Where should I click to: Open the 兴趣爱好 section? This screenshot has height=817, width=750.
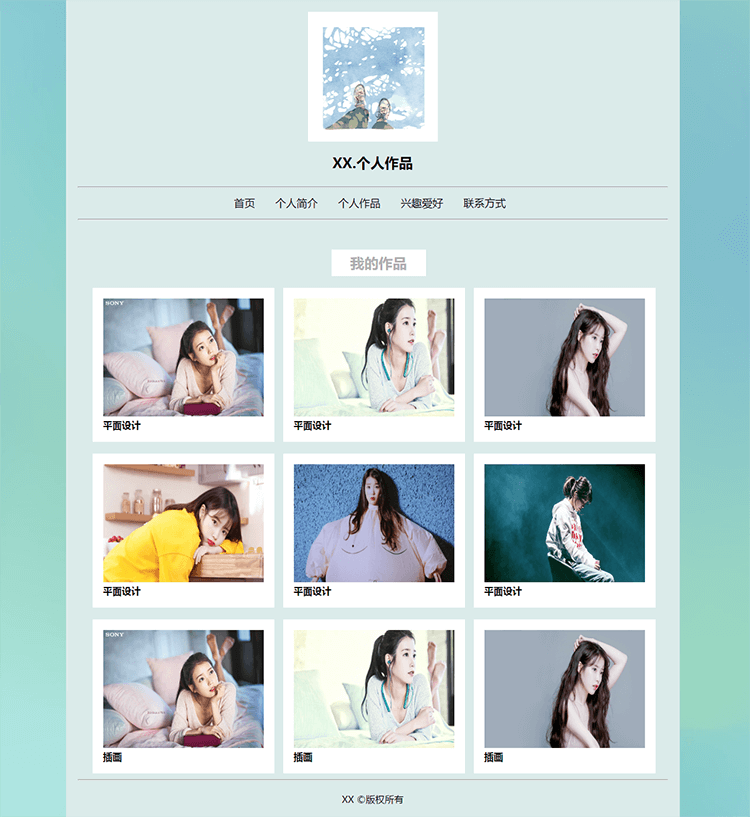tap(421, 203)
